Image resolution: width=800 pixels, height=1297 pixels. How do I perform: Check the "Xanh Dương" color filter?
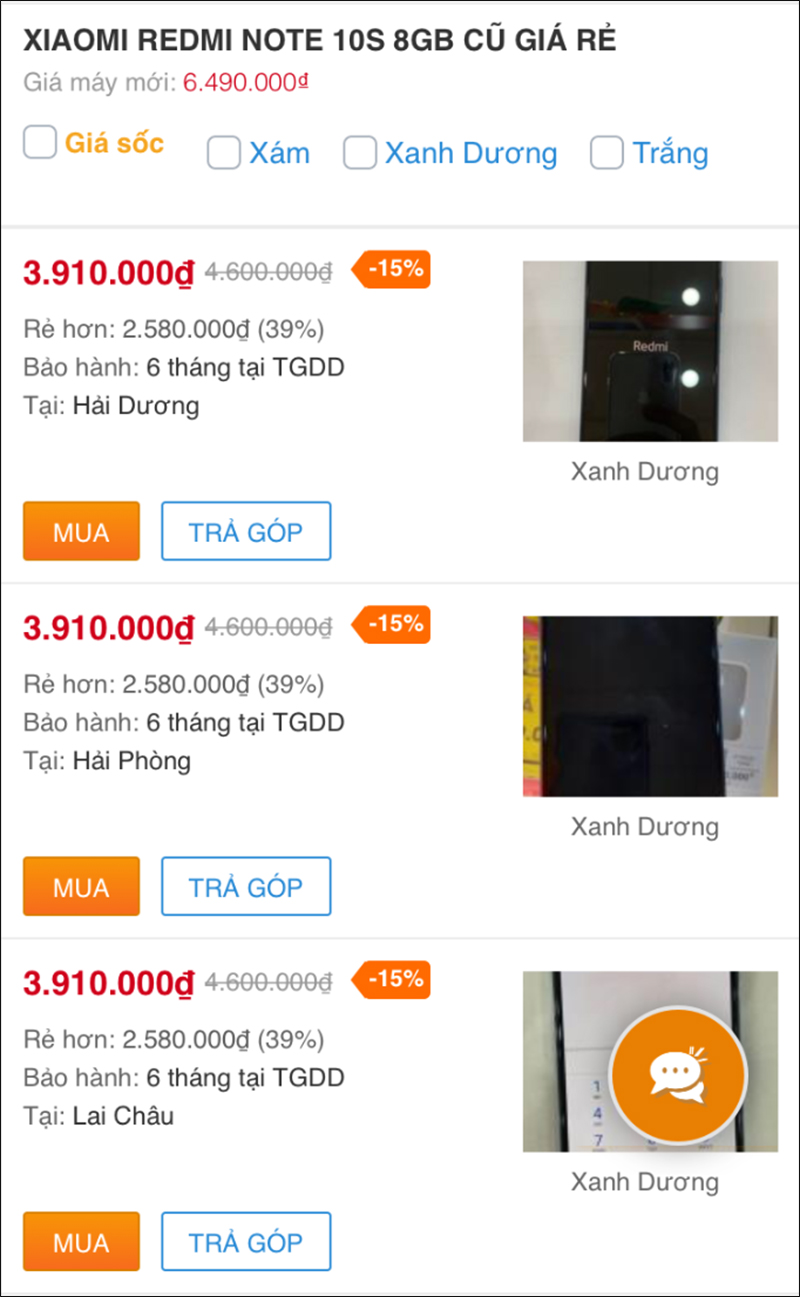point(359,152)
